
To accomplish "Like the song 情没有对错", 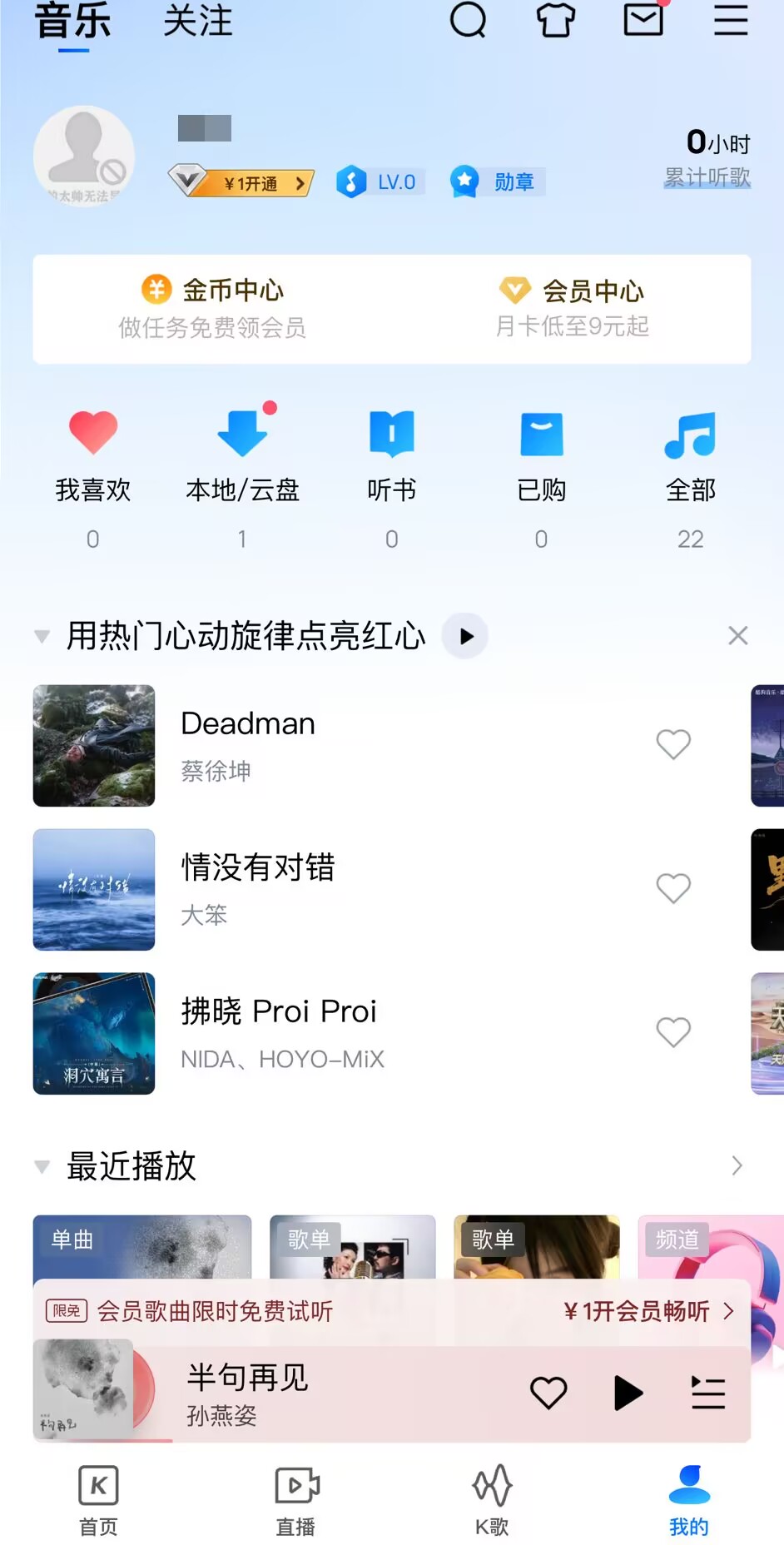I will click(673, 888).
